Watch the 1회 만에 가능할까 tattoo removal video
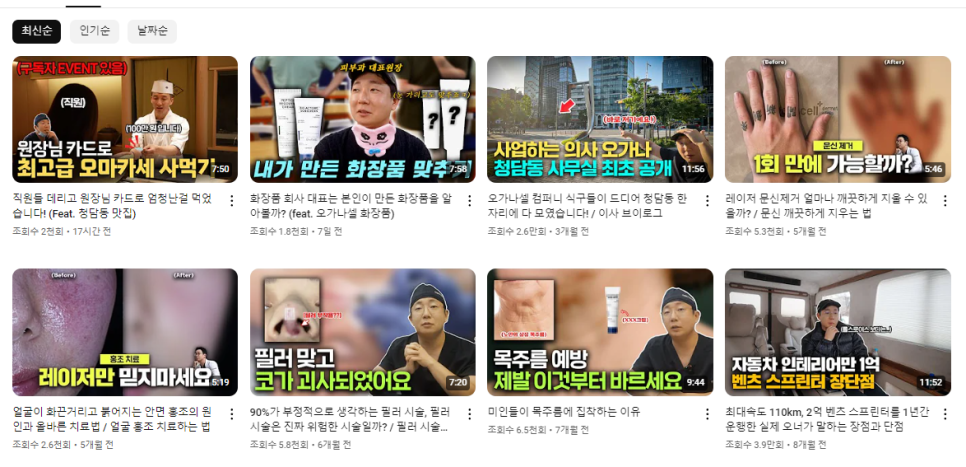 coord(837,119)
